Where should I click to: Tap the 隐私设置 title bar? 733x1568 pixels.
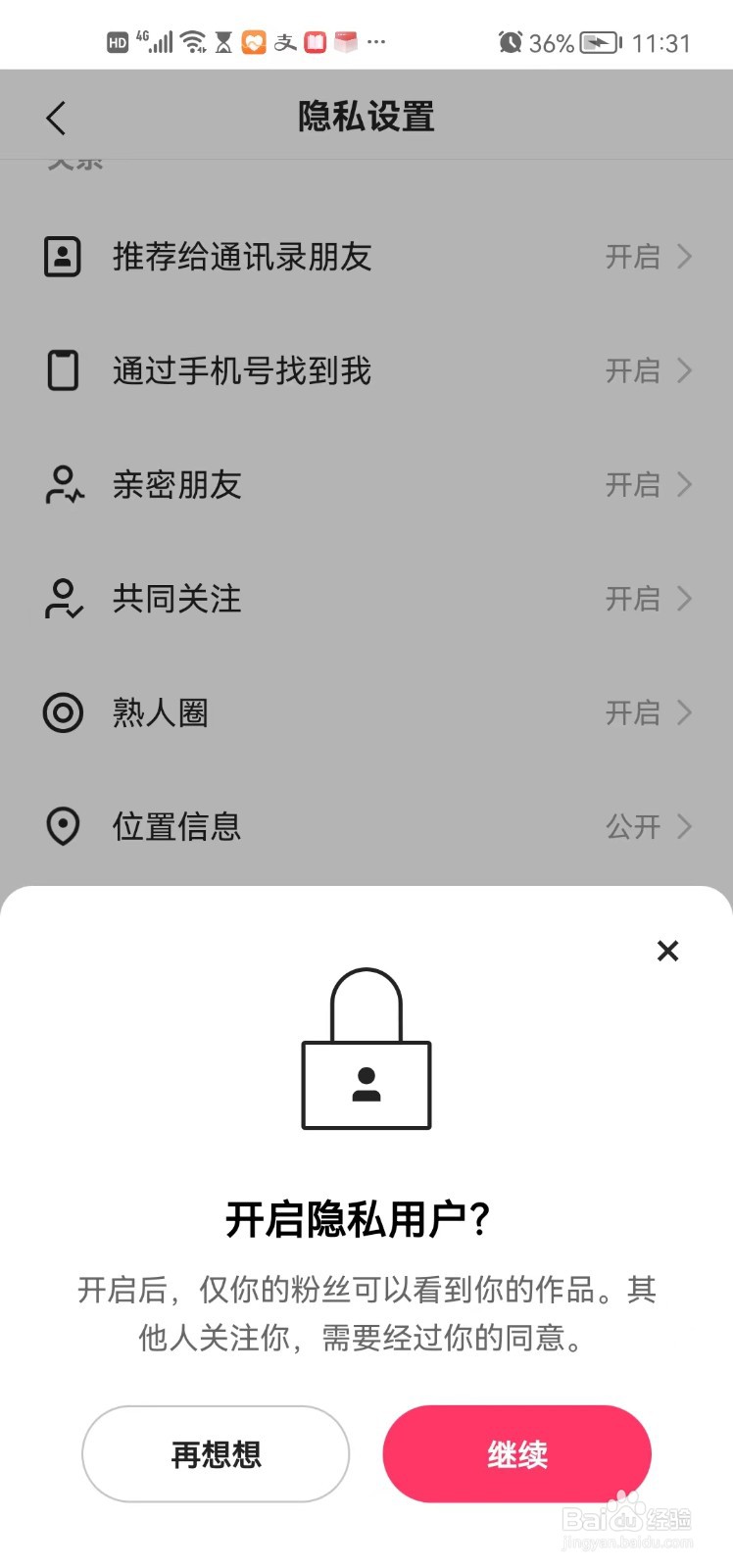tap(366, 115)
